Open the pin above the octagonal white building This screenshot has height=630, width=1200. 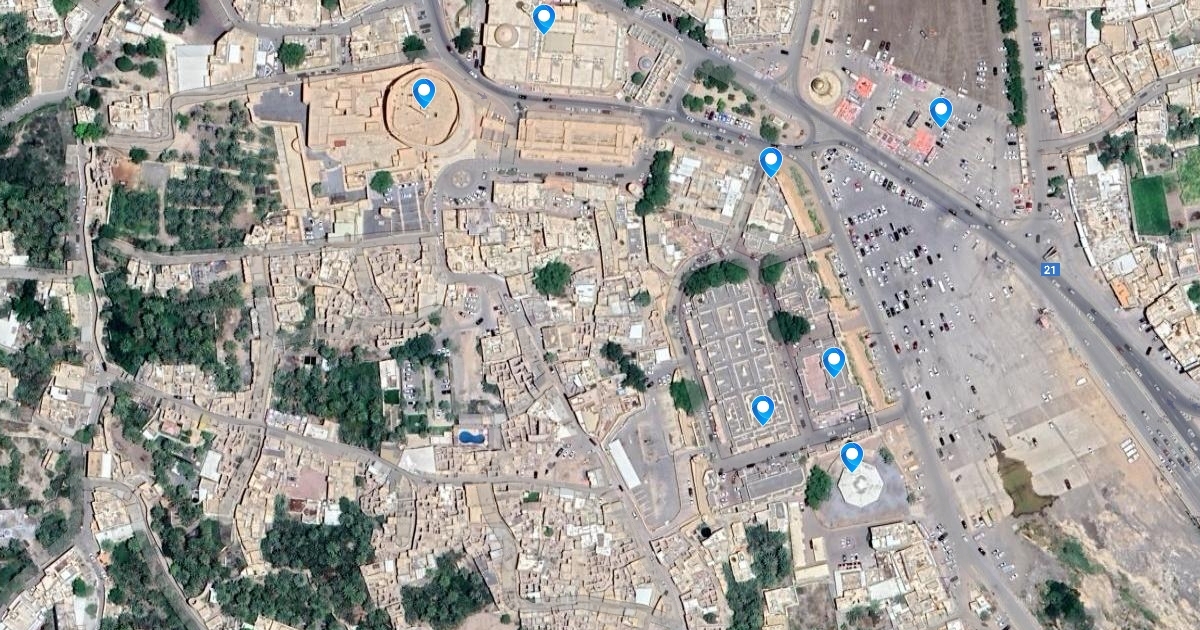click(x=851, y=456)
